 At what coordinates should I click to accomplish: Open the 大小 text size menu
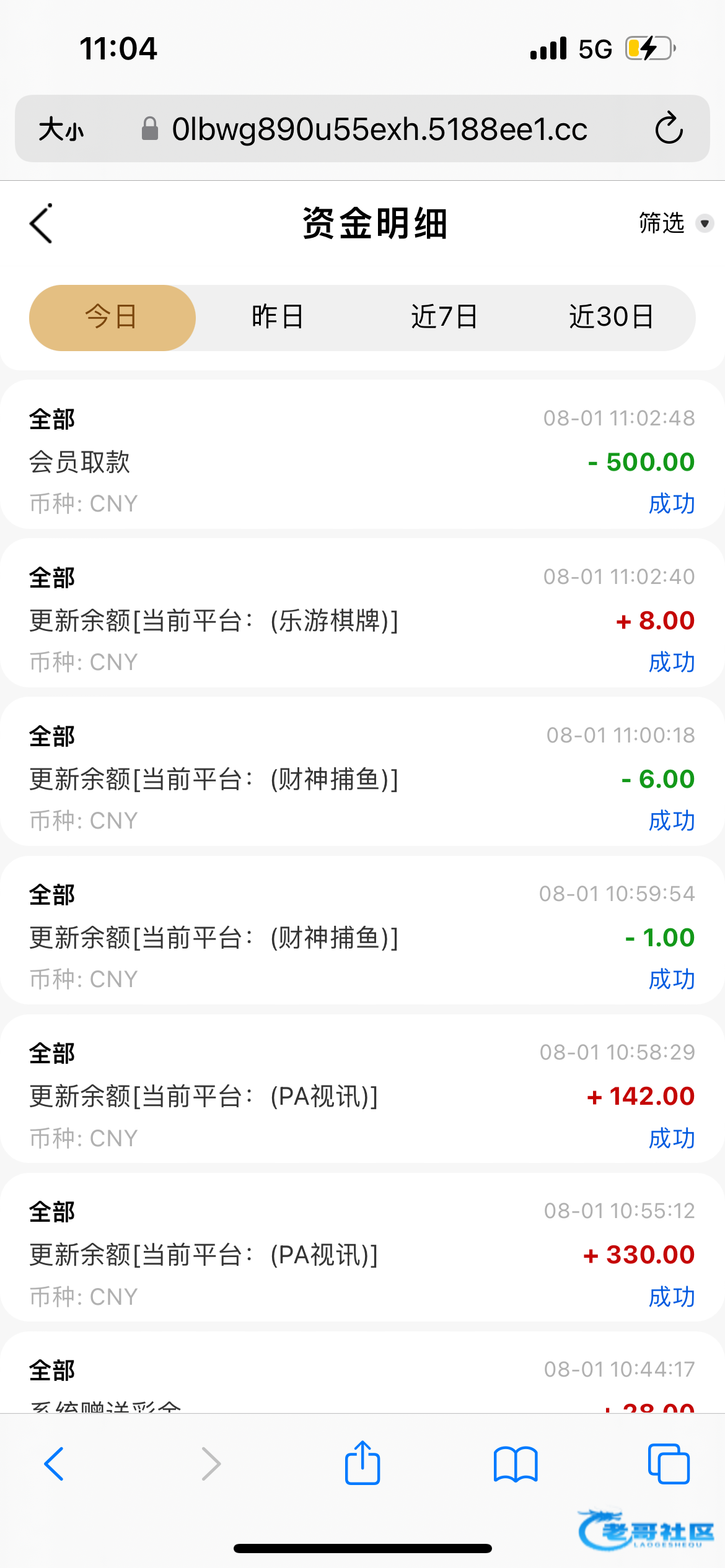tap(61, 129)
